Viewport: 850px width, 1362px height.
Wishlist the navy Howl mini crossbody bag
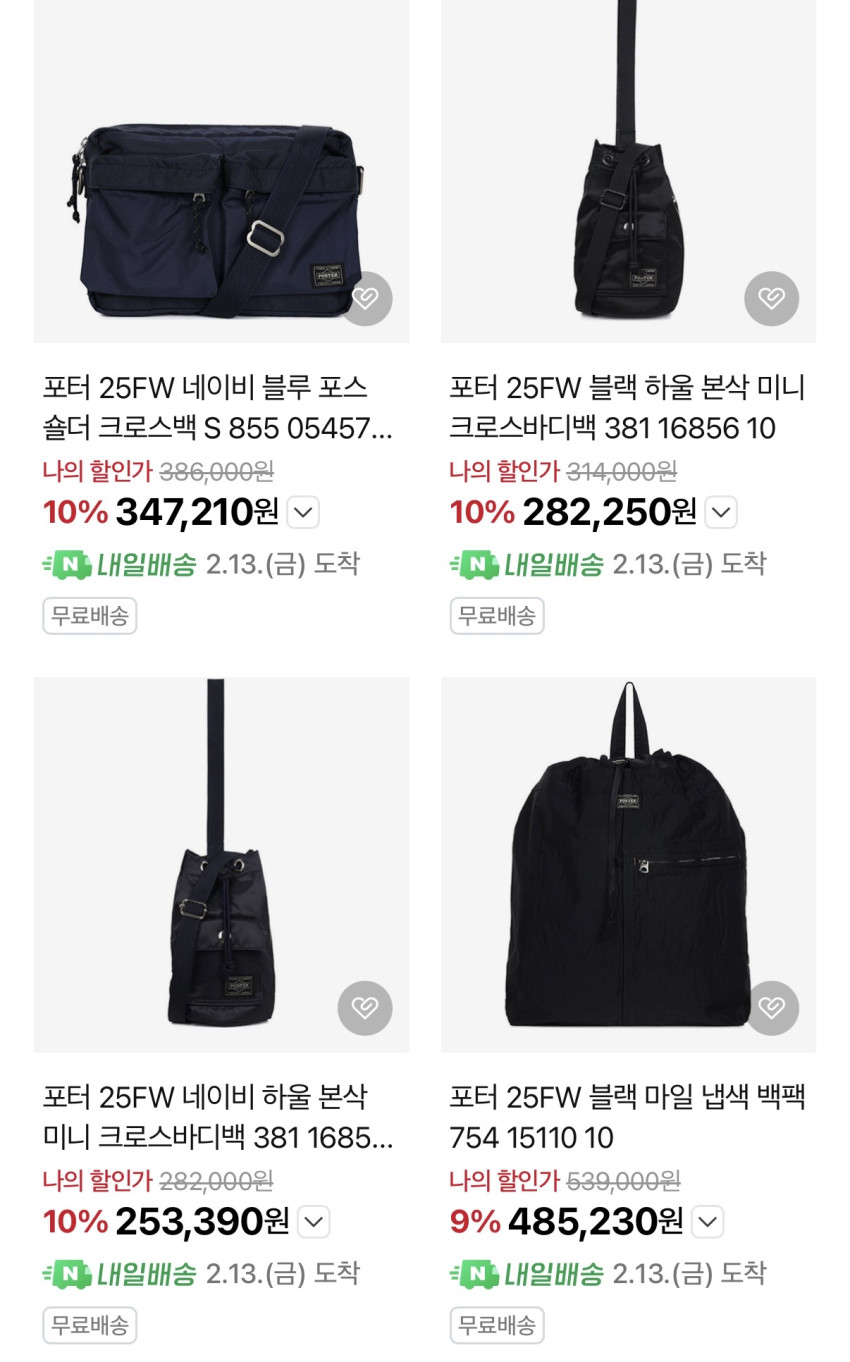[x=365, y=1008]
